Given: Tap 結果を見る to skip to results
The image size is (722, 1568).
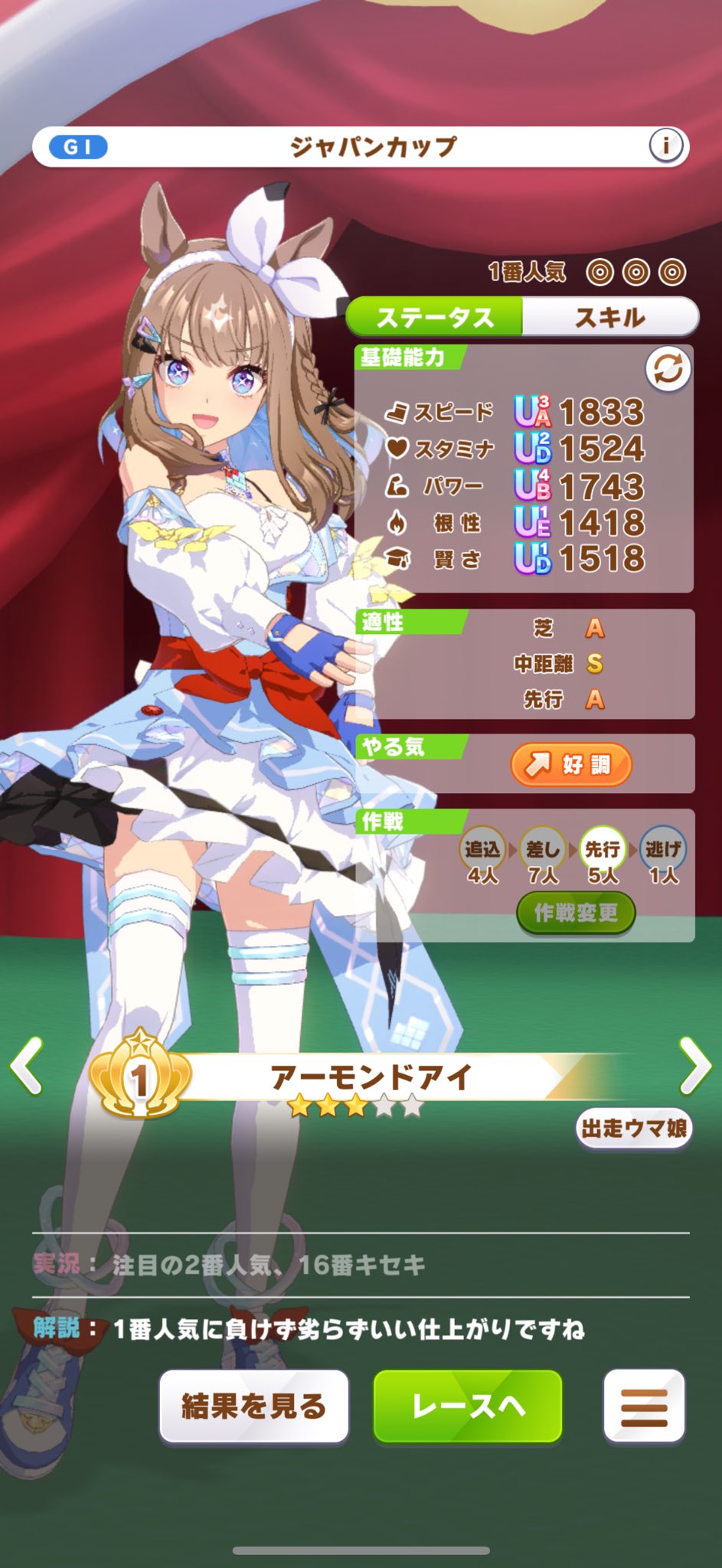Looking at the screenshot, I should [x=254, y=1406].
